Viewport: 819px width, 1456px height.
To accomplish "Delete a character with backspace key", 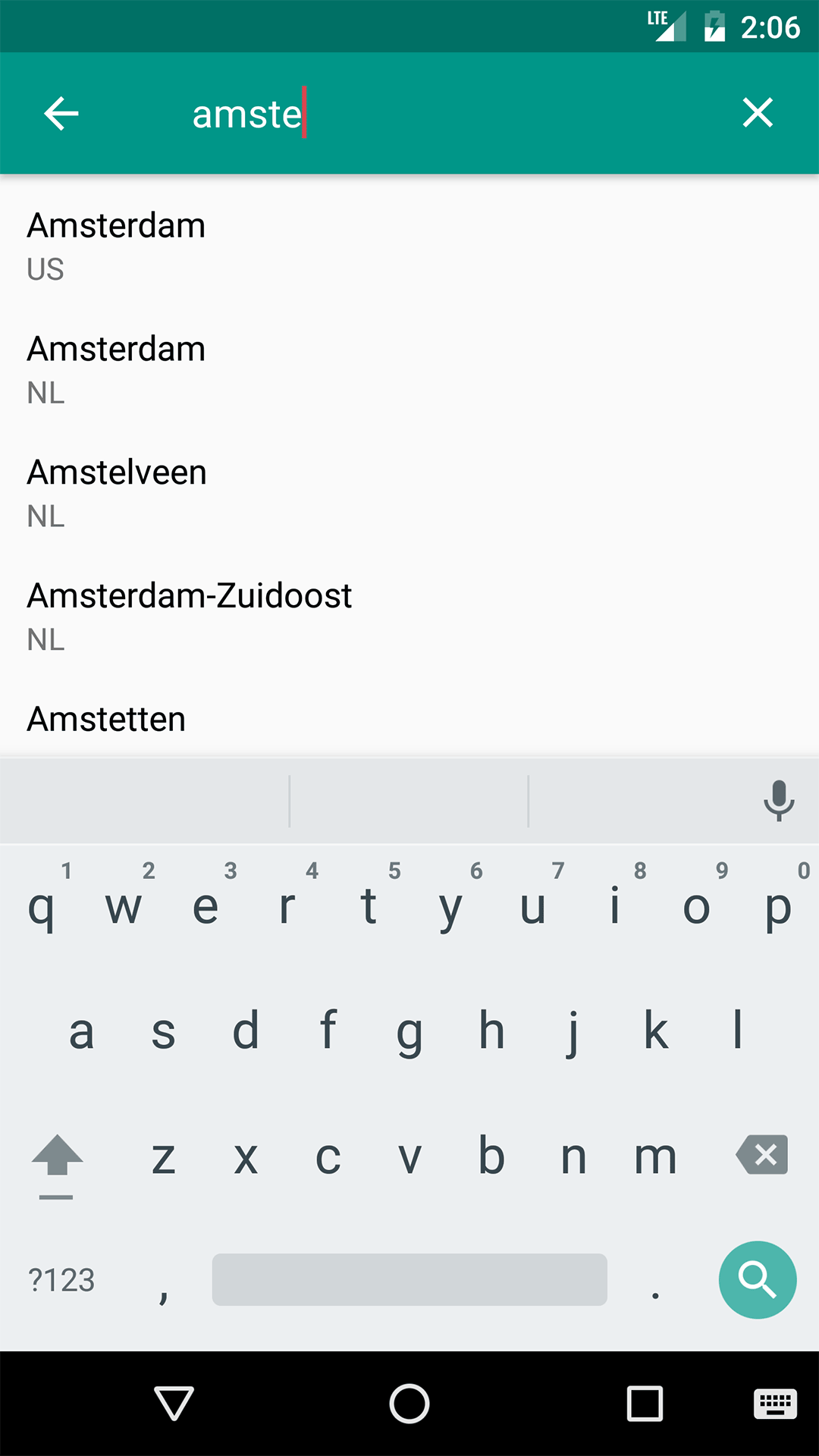I will pyautogui.click(x=762, y=1155).
